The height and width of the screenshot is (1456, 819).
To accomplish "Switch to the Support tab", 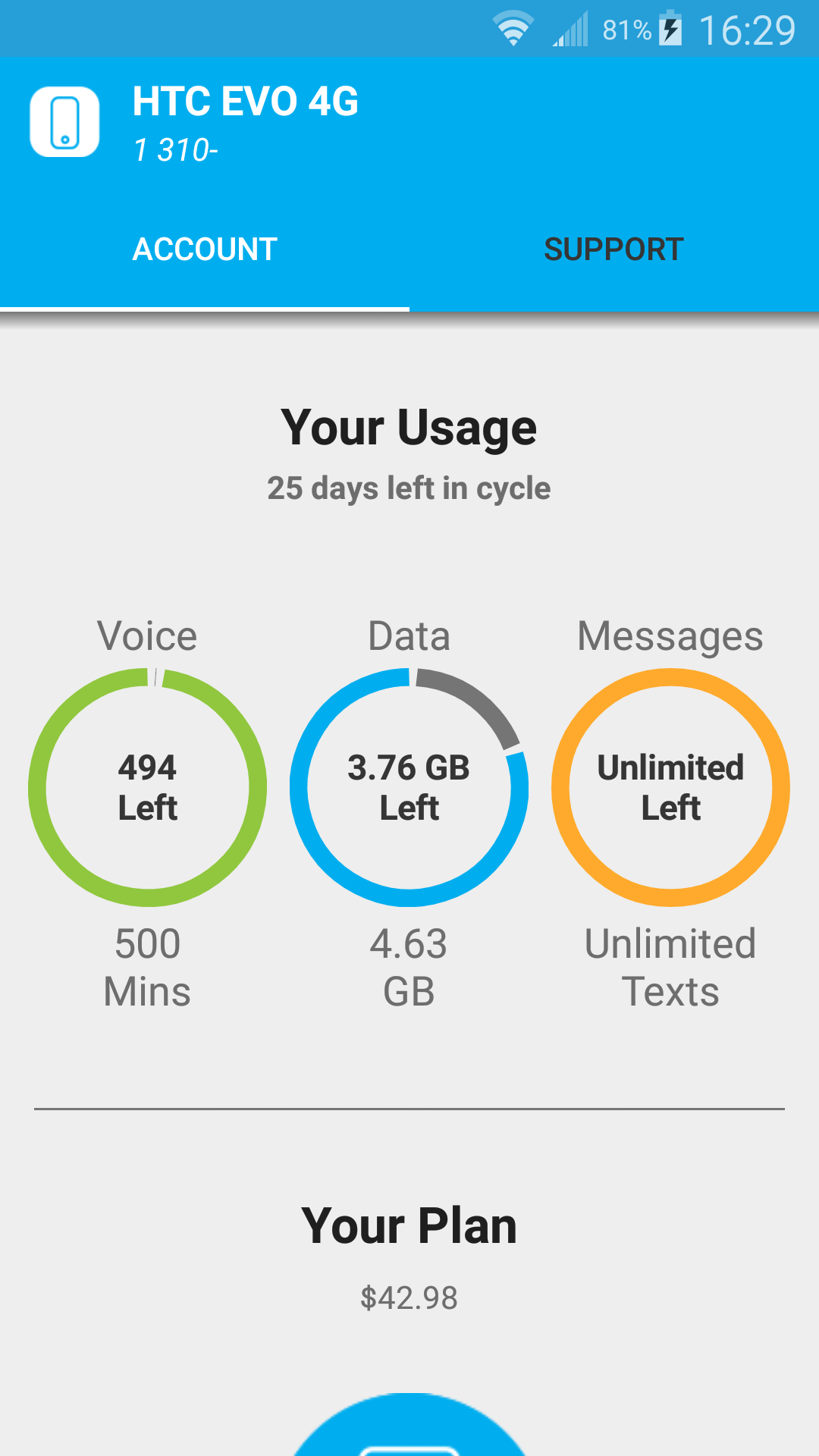I will coord(614,249).
